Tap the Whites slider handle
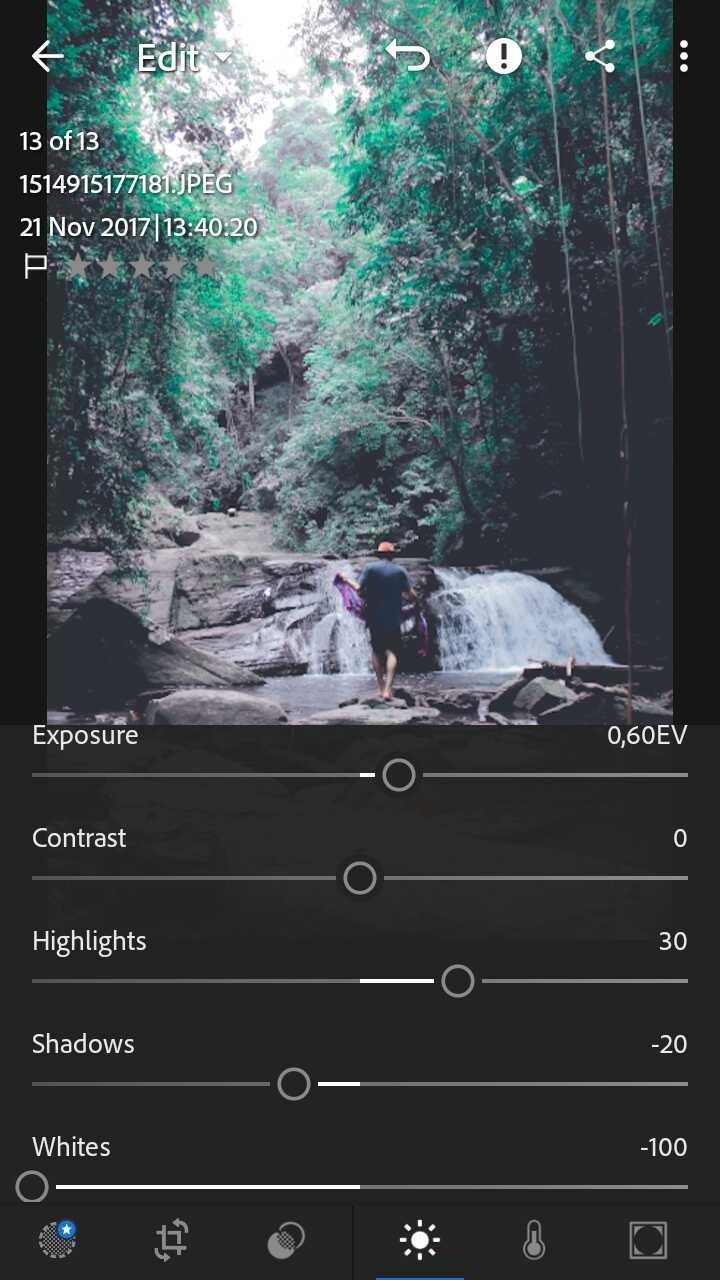Image resolution: width=720 pixels, height=1280 pixels. click(x=32, y=1187)
